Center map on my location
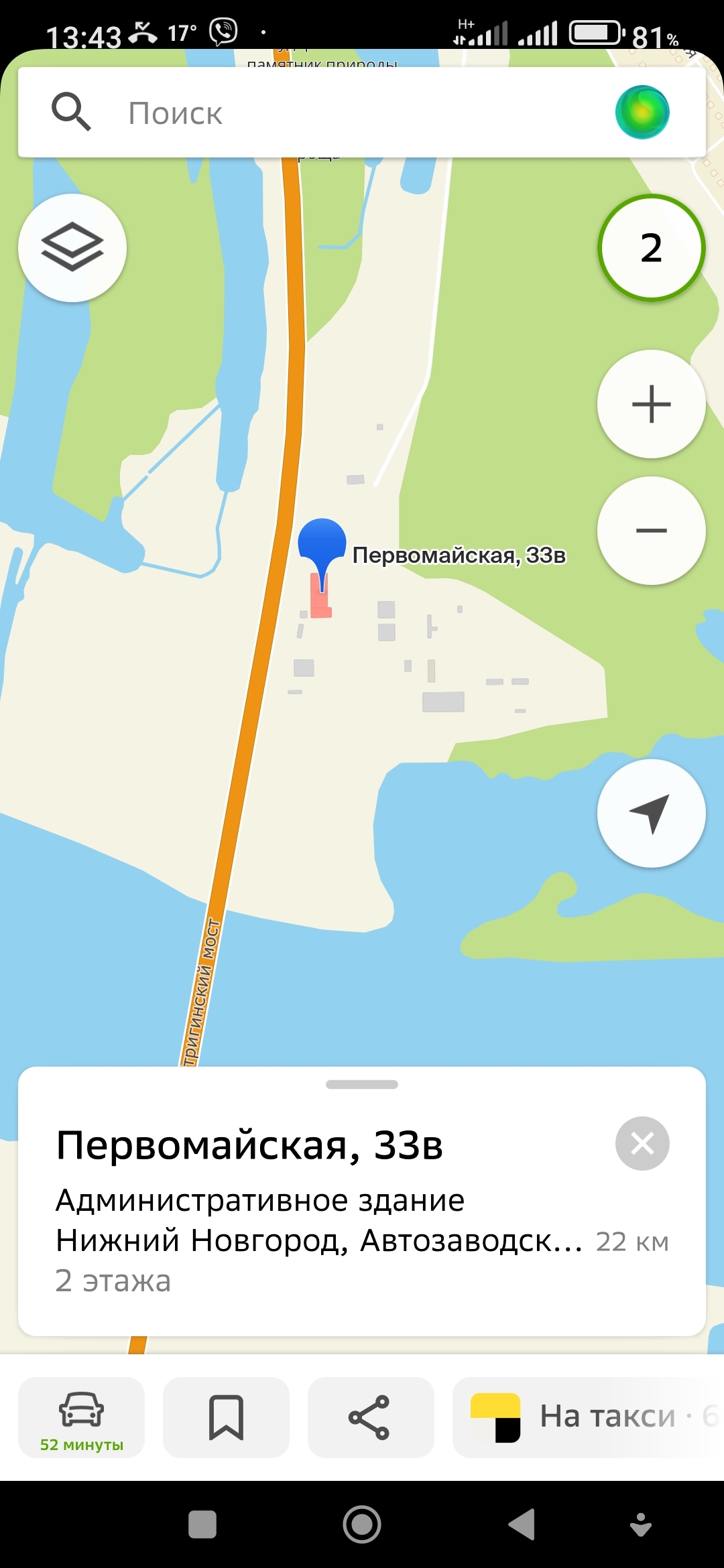This screenshot has height=1568, width=724. (651, 813)
